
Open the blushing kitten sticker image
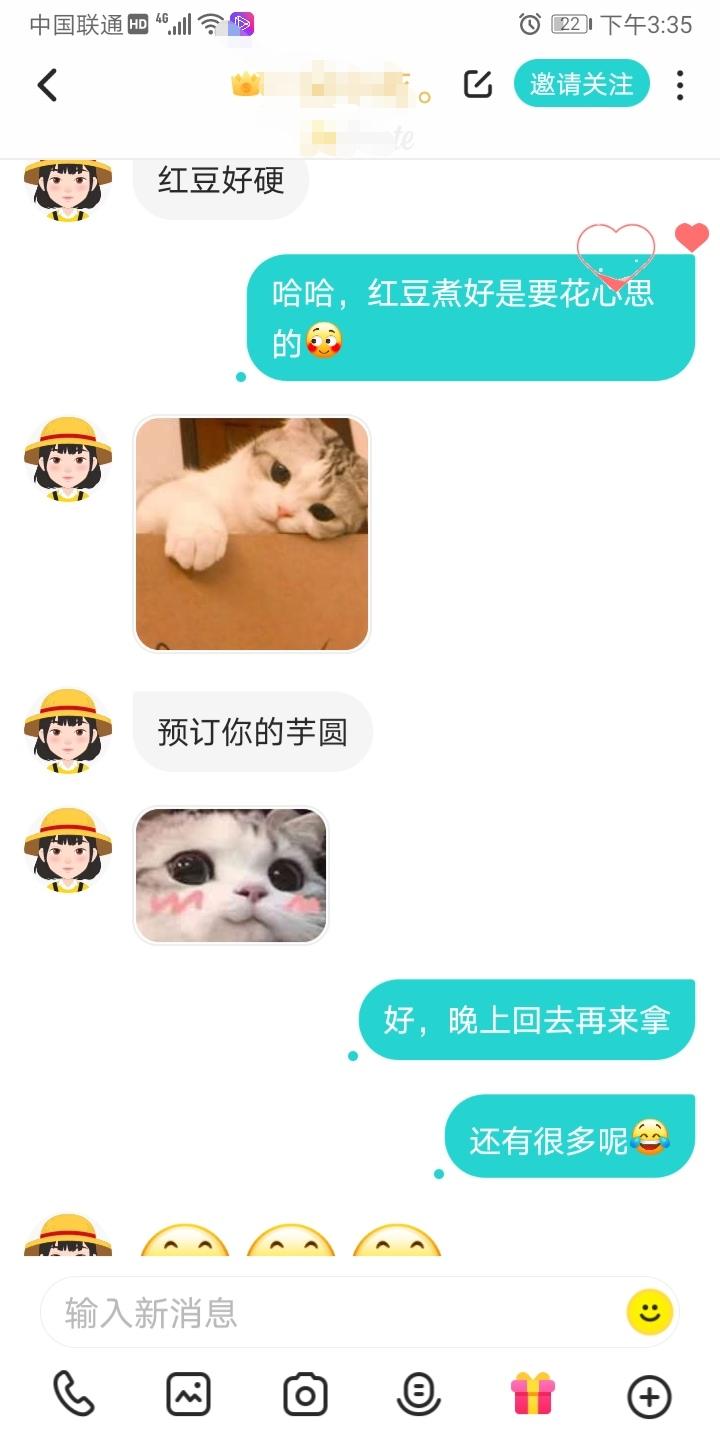[x=231, y=876]
